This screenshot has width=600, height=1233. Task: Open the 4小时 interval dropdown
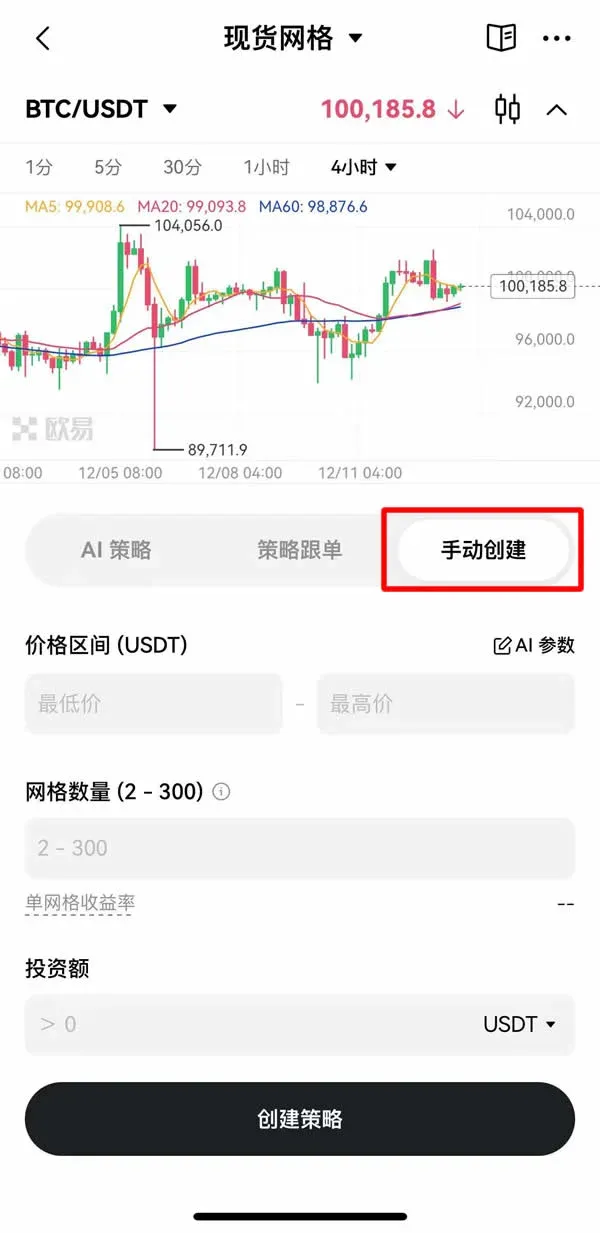[364, 167]
